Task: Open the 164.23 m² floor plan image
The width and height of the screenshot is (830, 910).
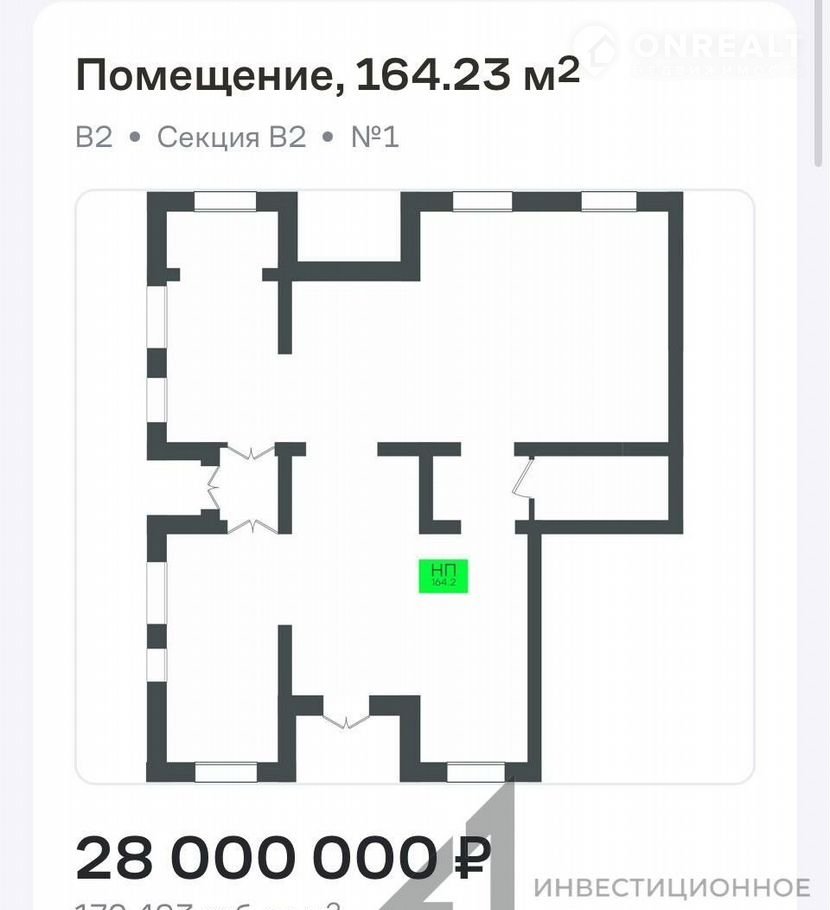Action: [x=414, y=486]
